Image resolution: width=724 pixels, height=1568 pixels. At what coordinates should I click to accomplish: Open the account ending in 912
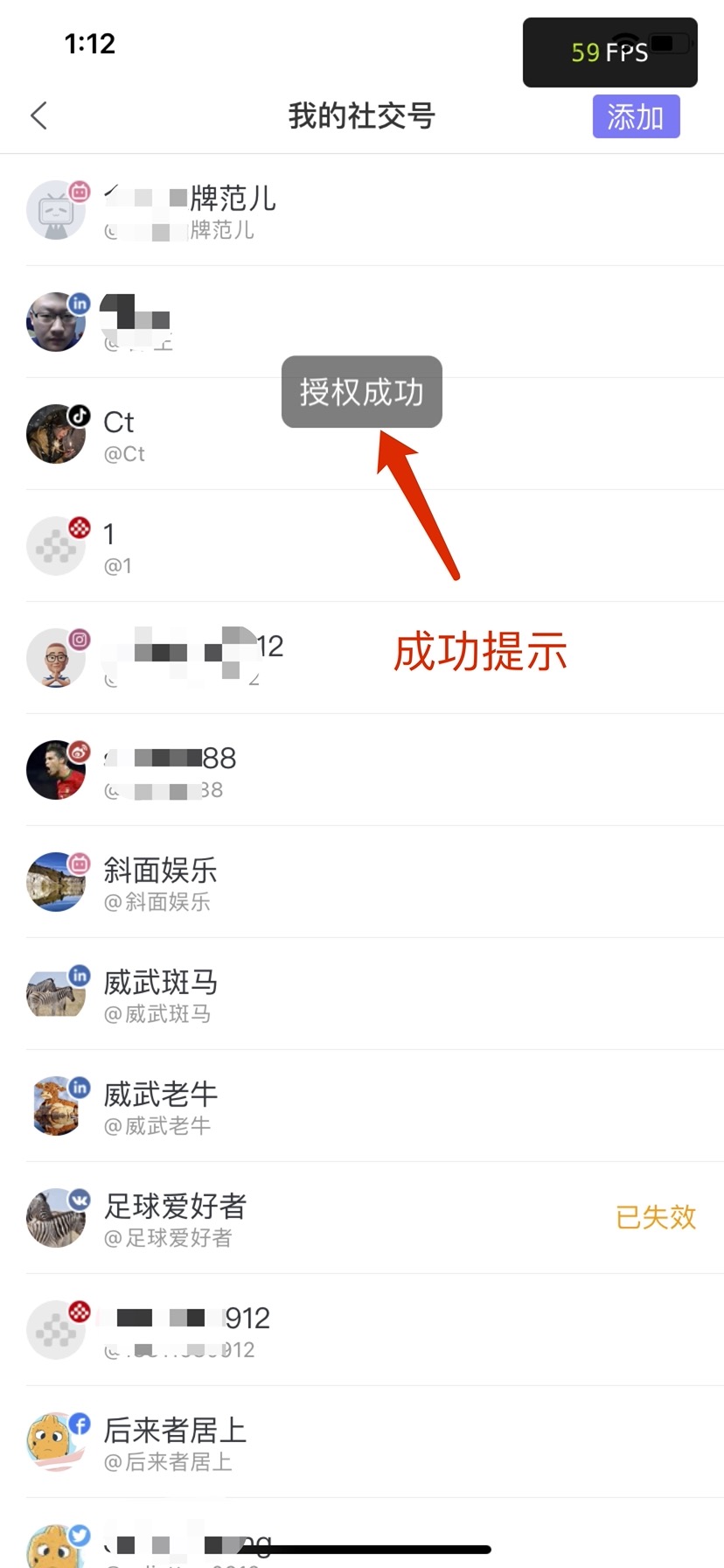(362, 1330)
